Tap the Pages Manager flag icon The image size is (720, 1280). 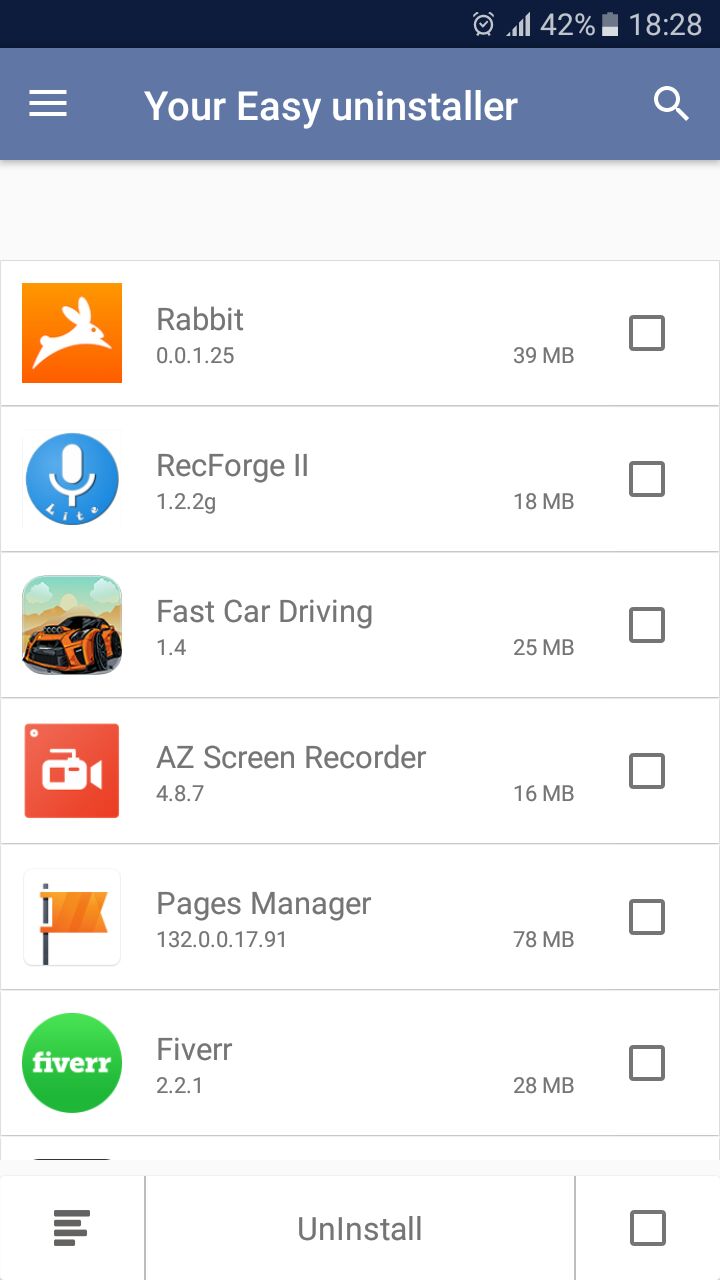point(71,916)
